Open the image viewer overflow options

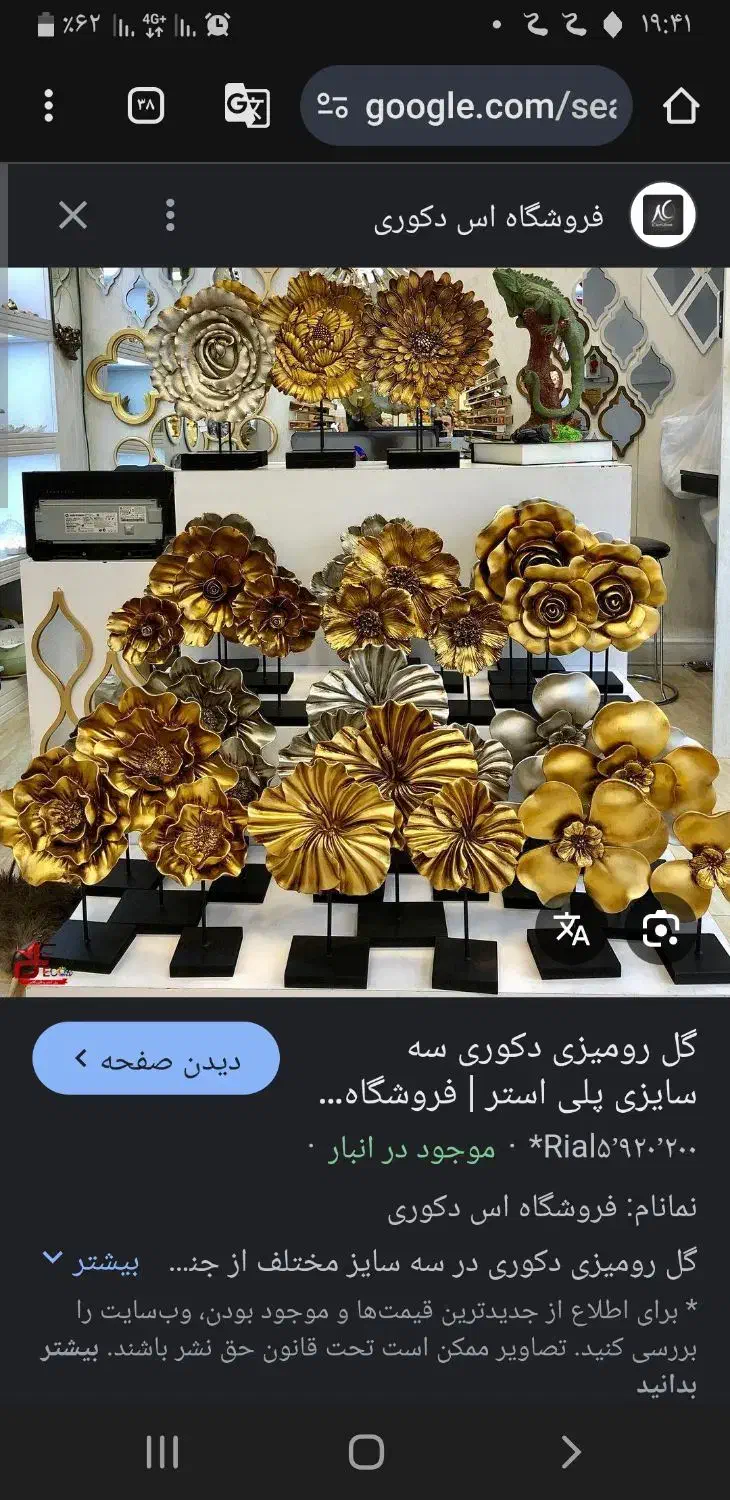point(170,215)
